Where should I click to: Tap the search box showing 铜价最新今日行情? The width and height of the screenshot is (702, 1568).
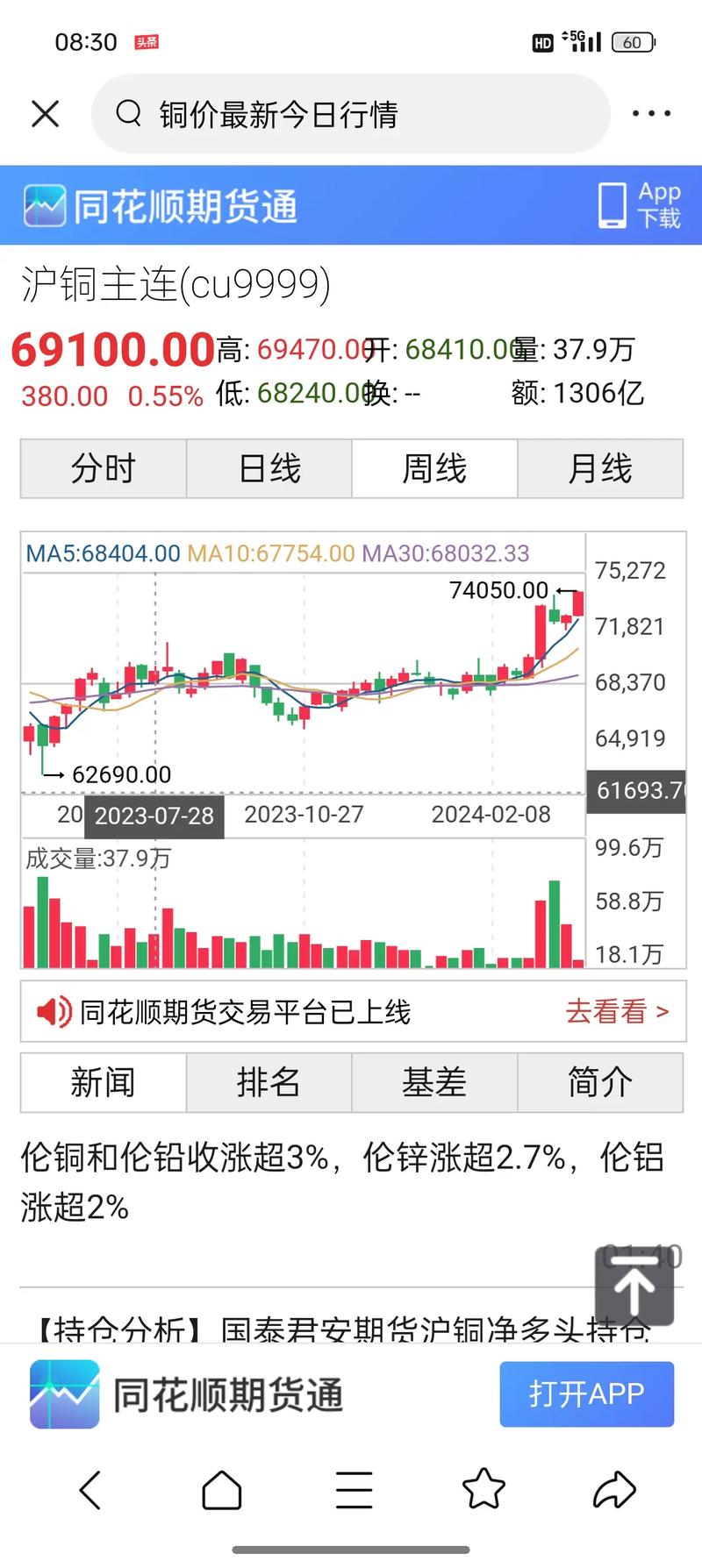[x=350, y=114]
